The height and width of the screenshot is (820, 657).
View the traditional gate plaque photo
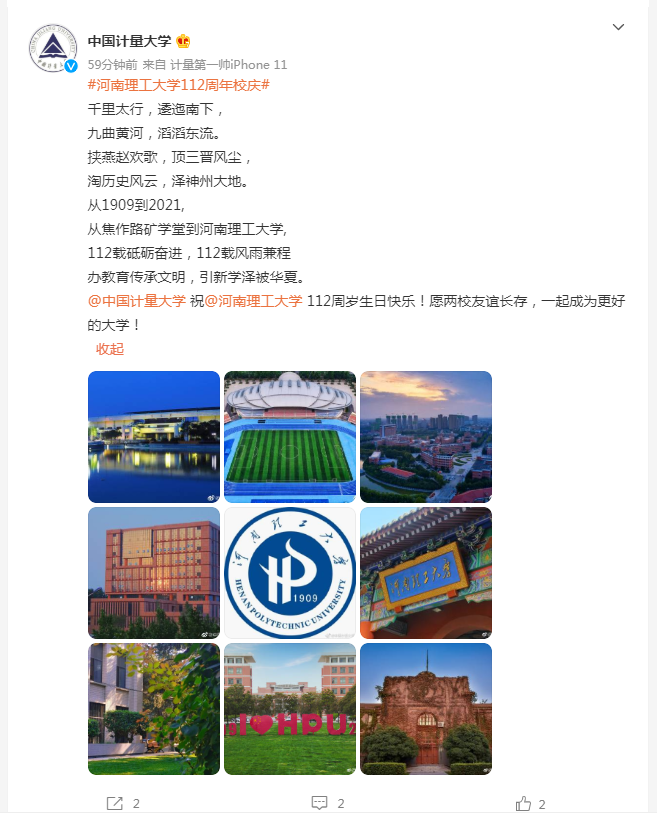pyautogui.click(x=425, y=573)
